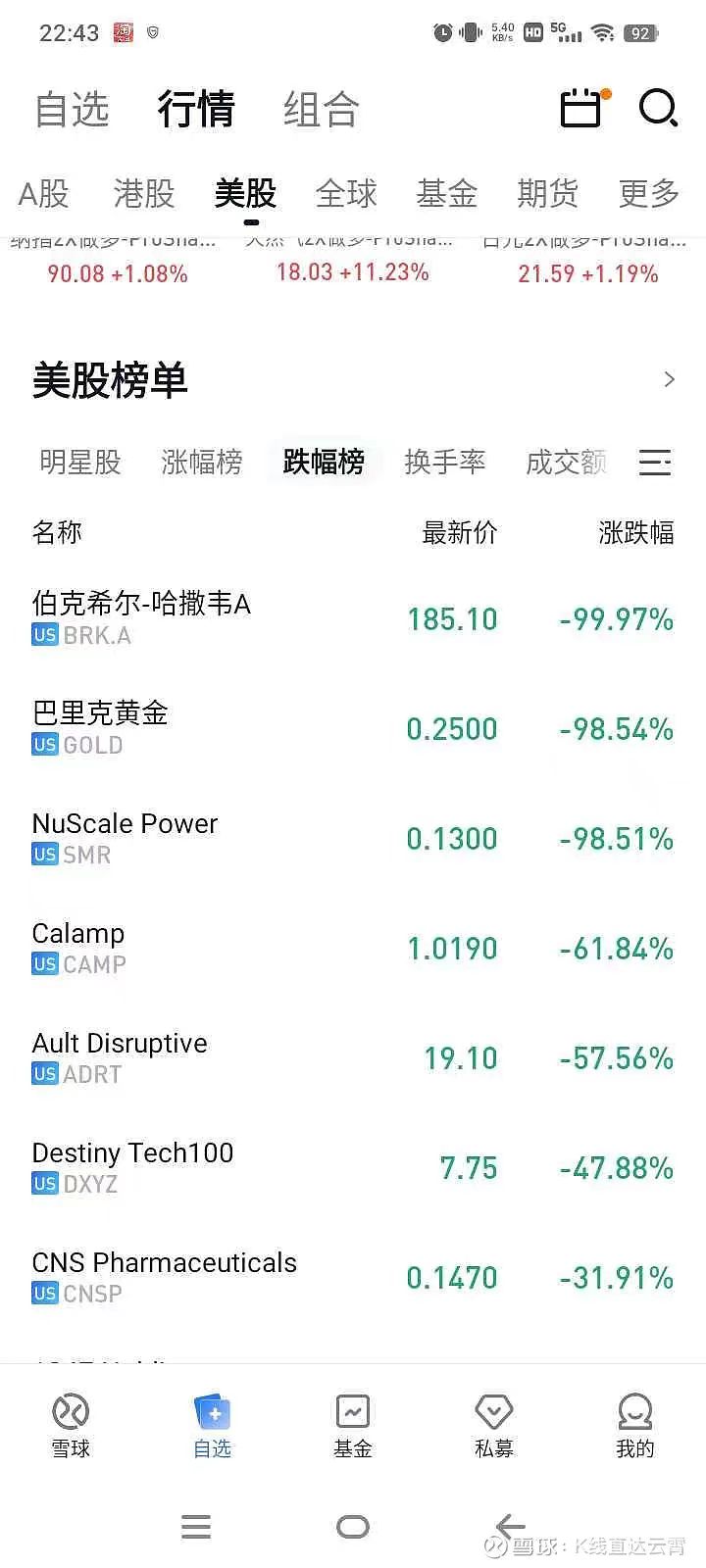Viewport: 706px width, 1568px height.
Task: Switch to the 涨幅榜 gainers ranking
Action: [x=201, y=463]
